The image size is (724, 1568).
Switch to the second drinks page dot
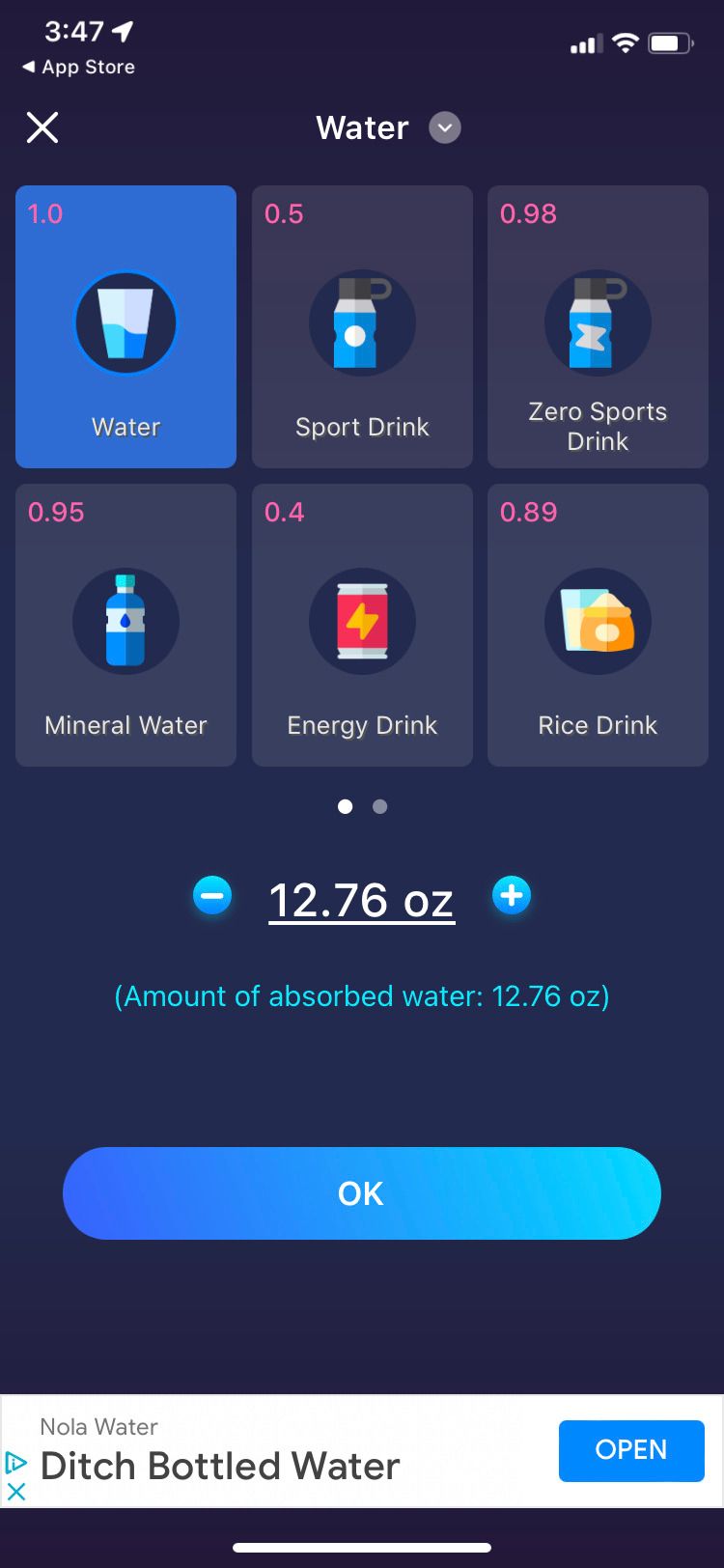click(379, 806)
